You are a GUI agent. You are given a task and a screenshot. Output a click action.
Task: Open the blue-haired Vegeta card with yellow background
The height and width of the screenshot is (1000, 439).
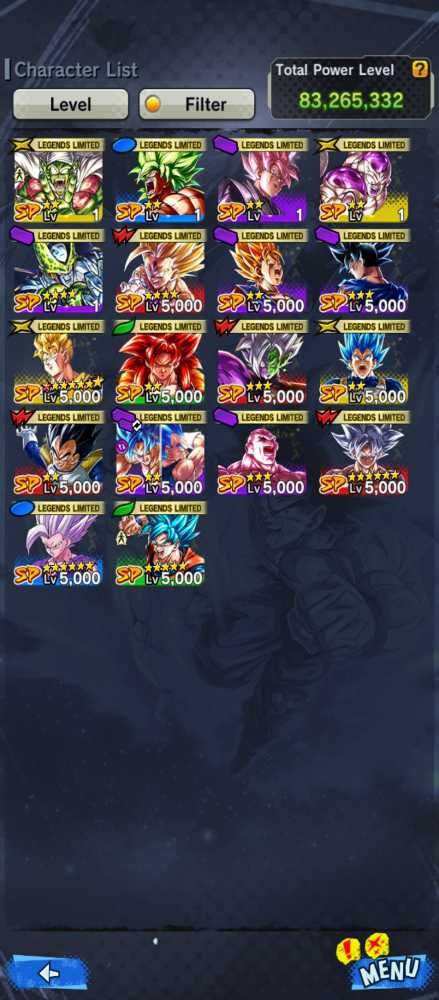point(364,362)
